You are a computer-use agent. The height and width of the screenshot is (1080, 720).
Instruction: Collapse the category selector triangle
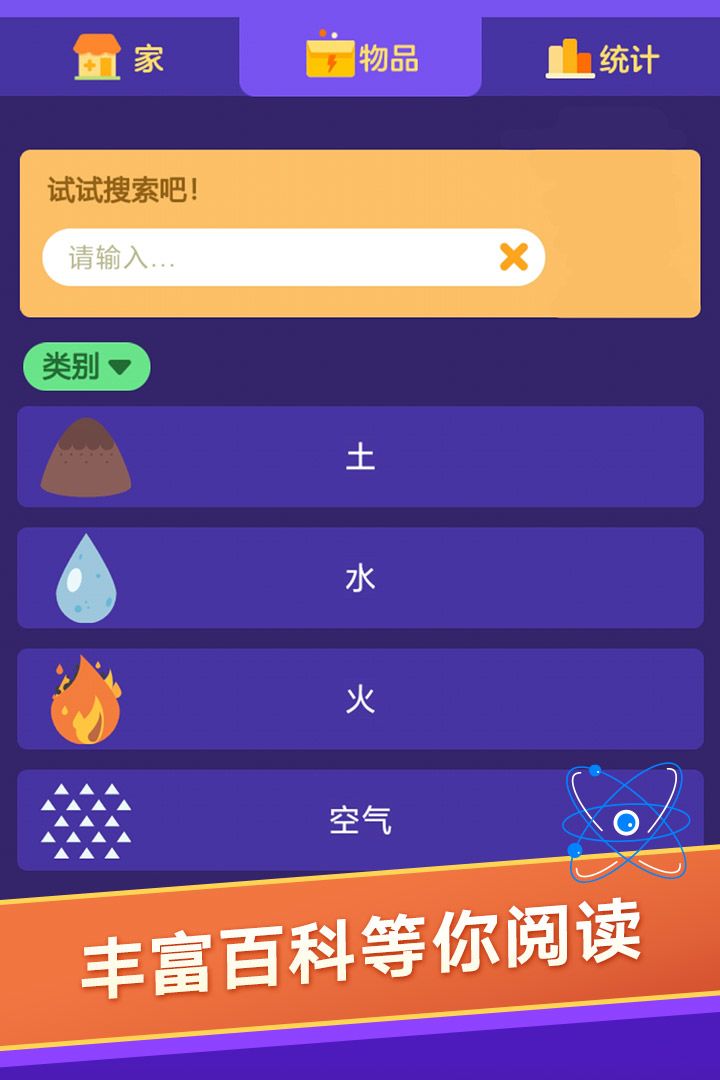[x=121, y=367]
